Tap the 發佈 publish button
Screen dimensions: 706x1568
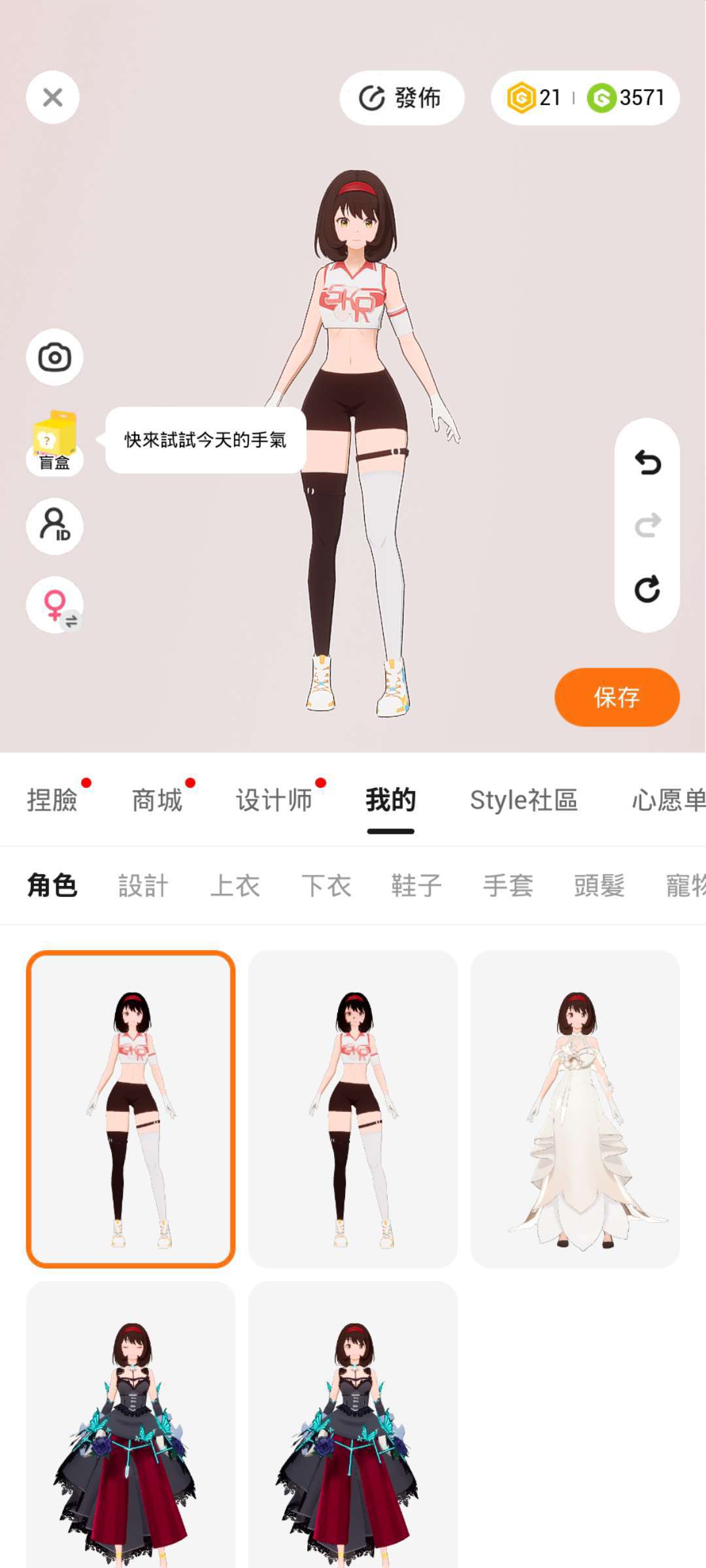(x=401, y=98)
